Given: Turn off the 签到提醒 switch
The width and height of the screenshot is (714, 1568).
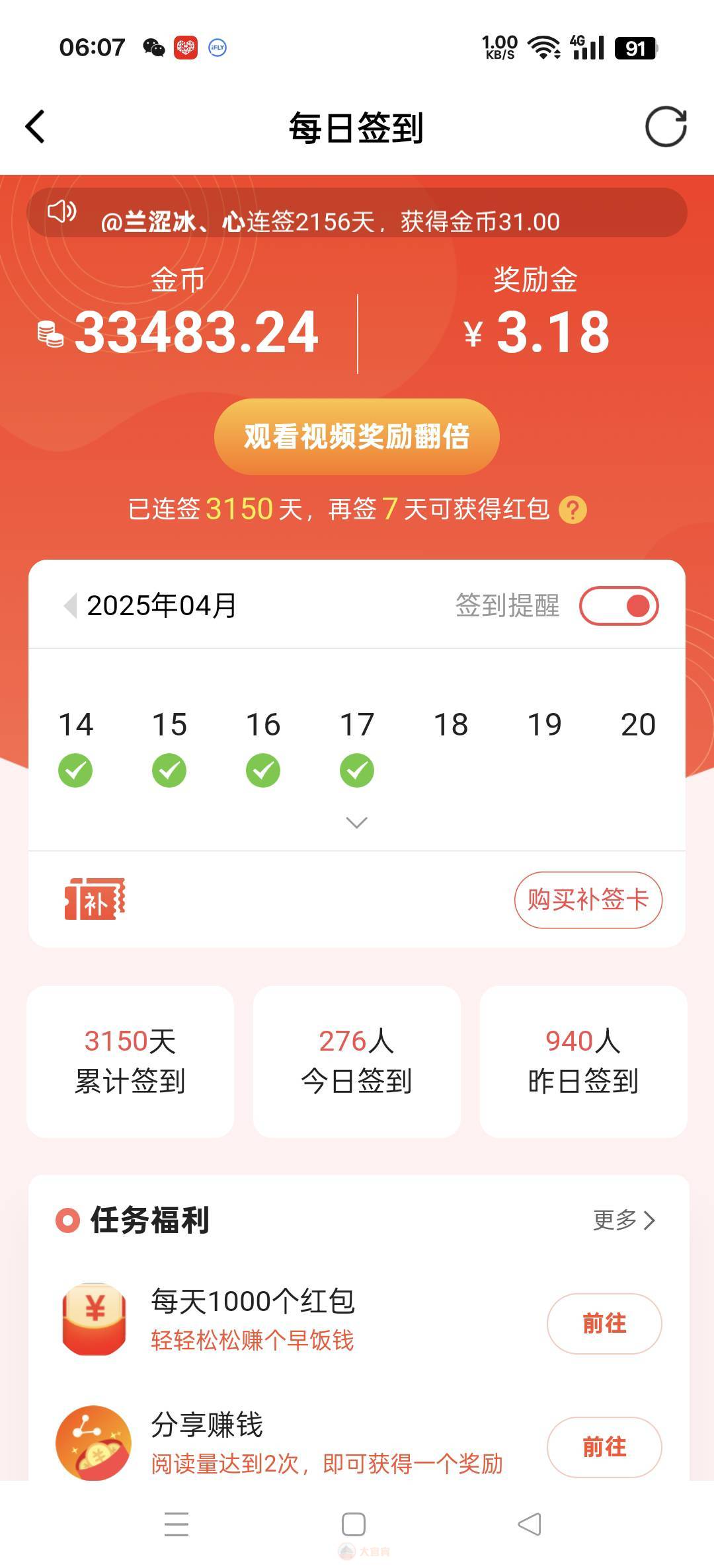Looking at the screenshot, I should pyautogui.click(x=619, y=606).
